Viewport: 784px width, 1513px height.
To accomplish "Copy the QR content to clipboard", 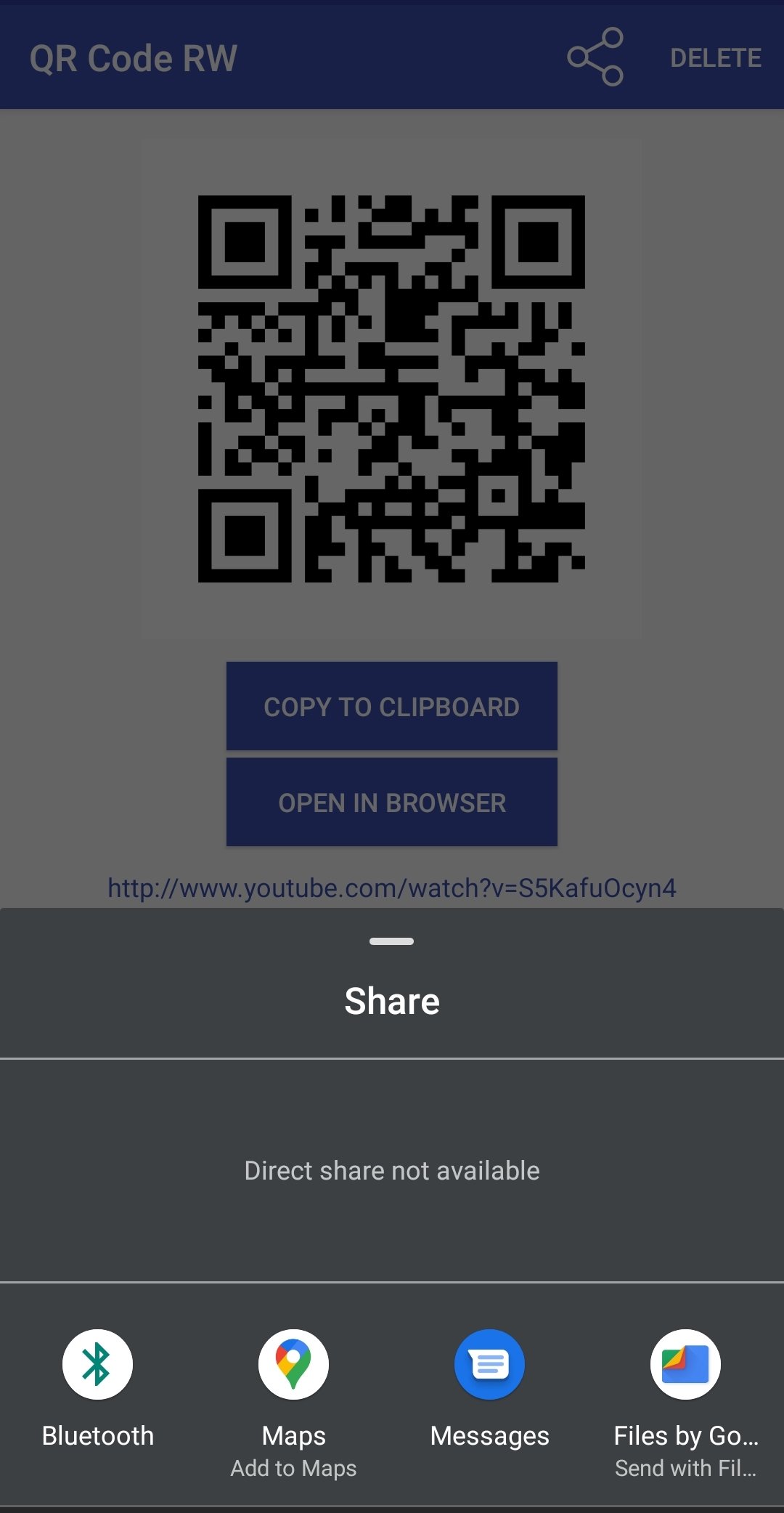I will pos(392,706).
